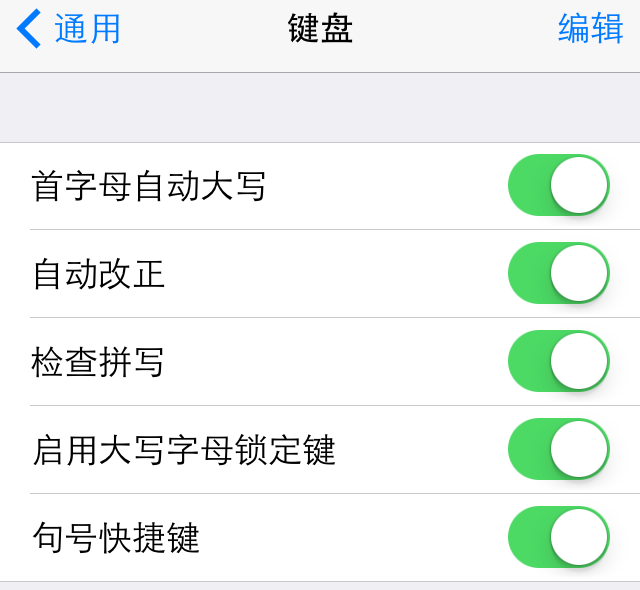Toggle 检查拼写 off

(558, 361)
